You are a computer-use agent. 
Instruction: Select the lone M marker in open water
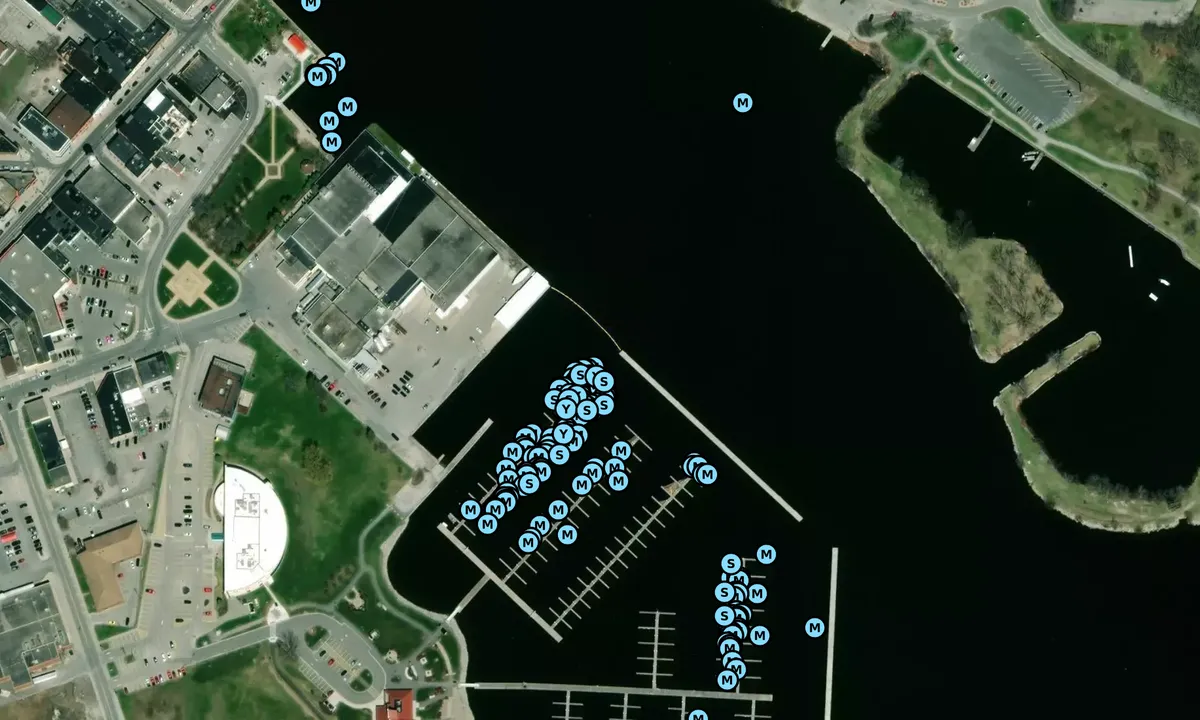point(742,102)
